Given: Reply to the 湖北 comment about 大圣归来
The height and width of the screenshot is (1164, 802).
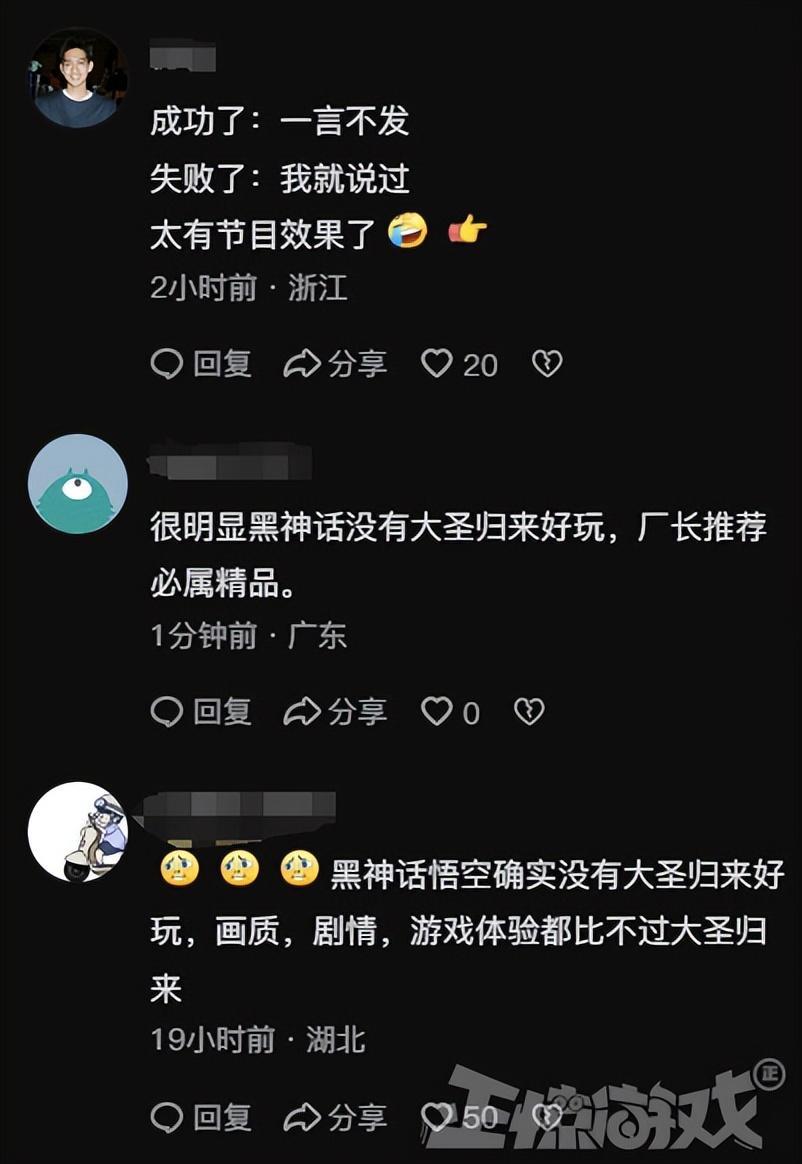Looking at the screenshot, I should click(x=201, y=1117).
